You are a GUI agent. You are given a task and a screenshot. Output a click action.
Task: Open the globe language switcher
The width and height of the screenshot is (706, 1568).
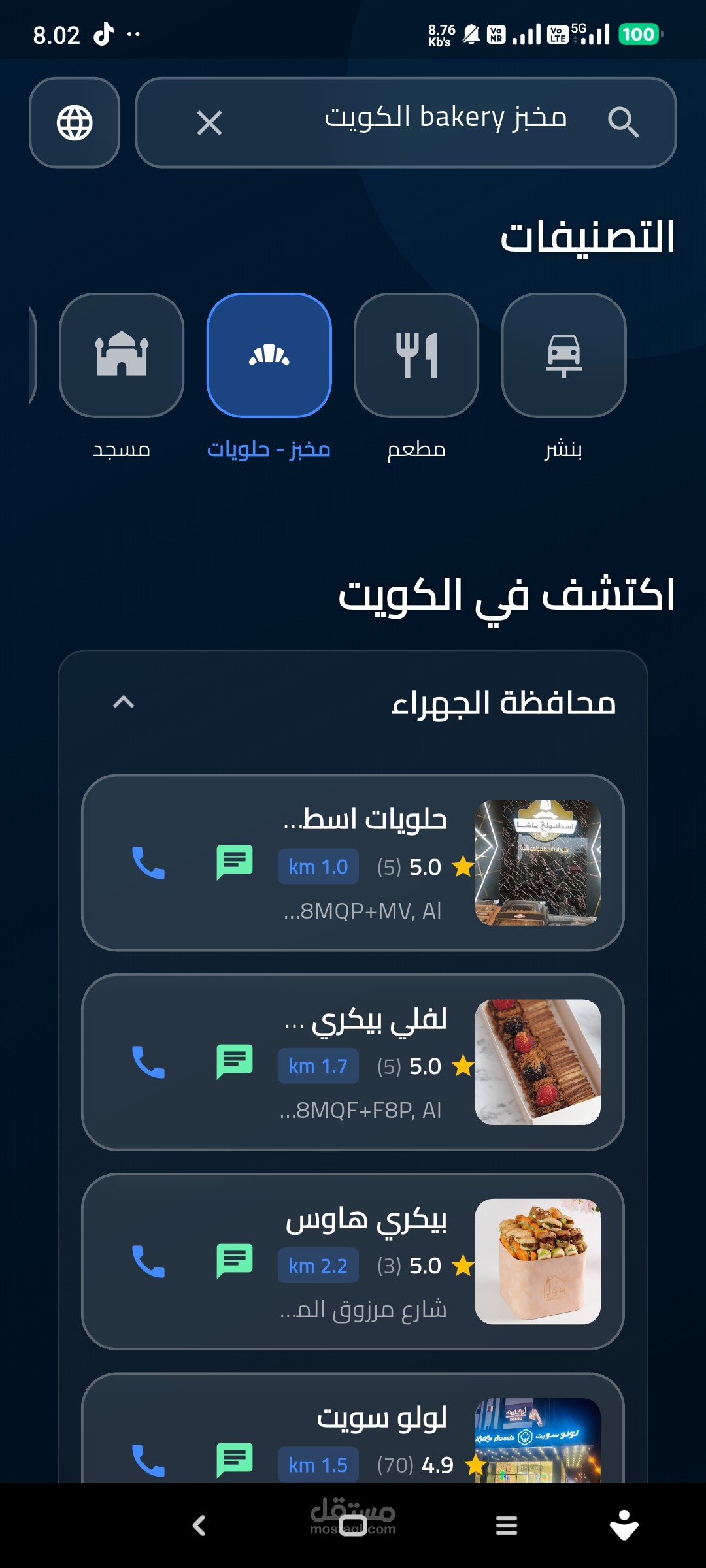(75, 123)
